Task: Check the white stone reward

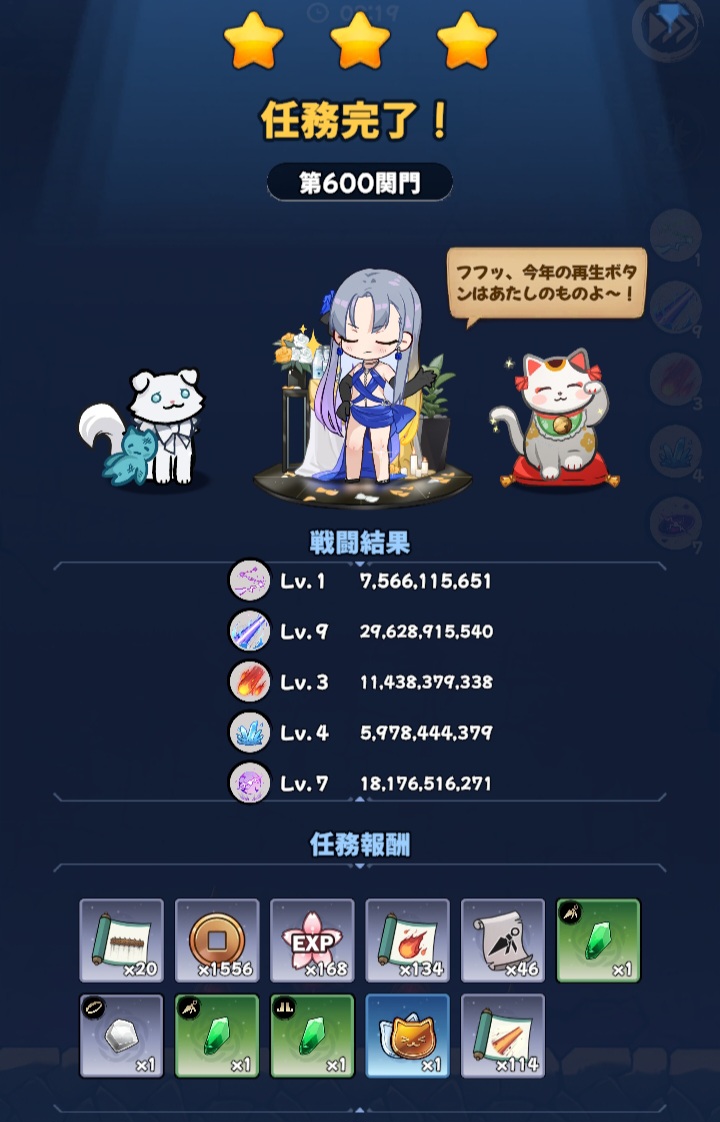Action: [122, 1035]
